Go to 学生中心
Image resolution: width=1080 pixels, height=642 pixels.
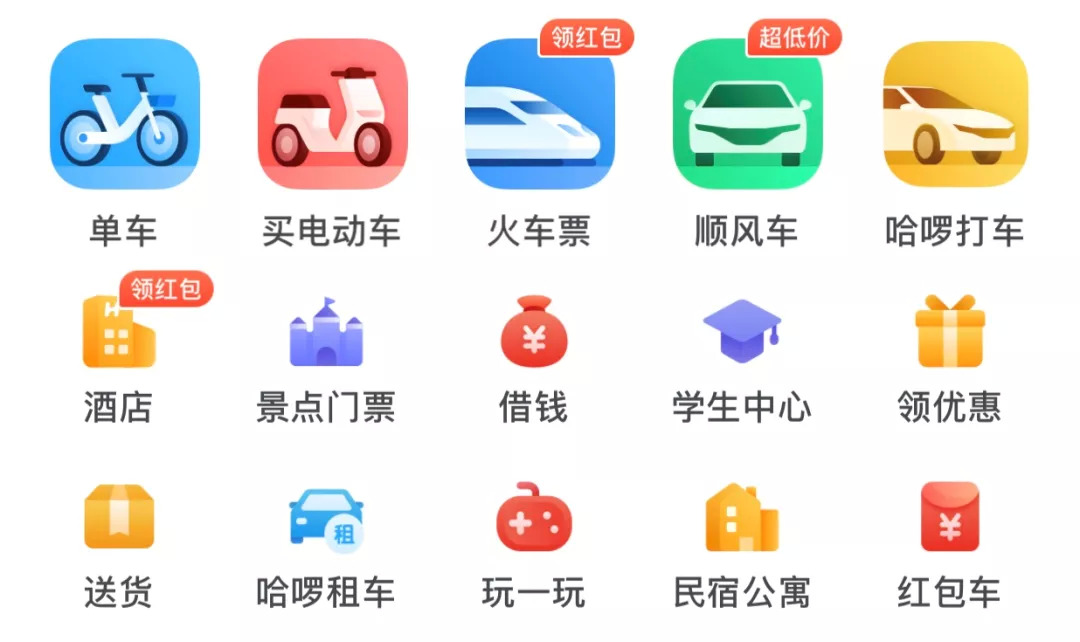click(x=742, y=332)
